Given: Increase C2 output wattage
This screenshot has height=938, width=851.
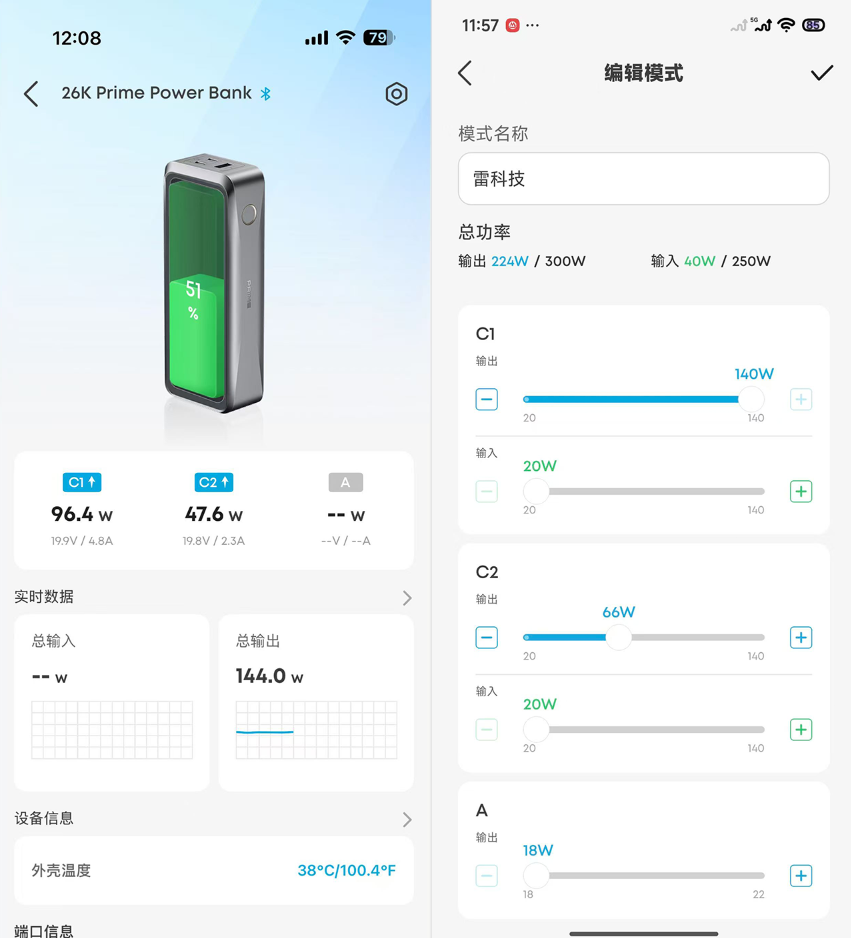Looking at the screenshot, I should click(800, 637).
